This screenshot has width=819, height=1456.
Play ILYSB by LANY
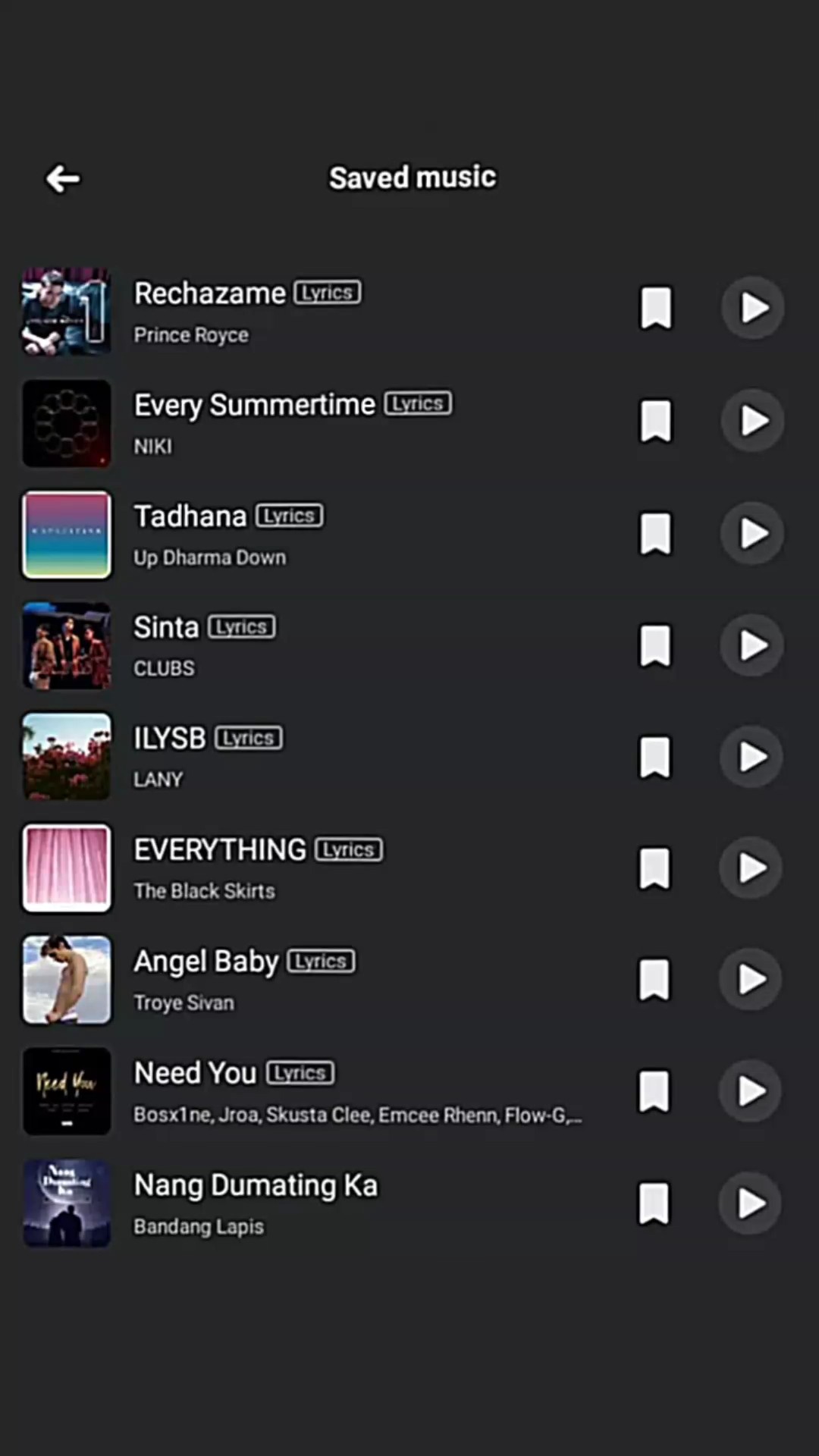[752, 756]
